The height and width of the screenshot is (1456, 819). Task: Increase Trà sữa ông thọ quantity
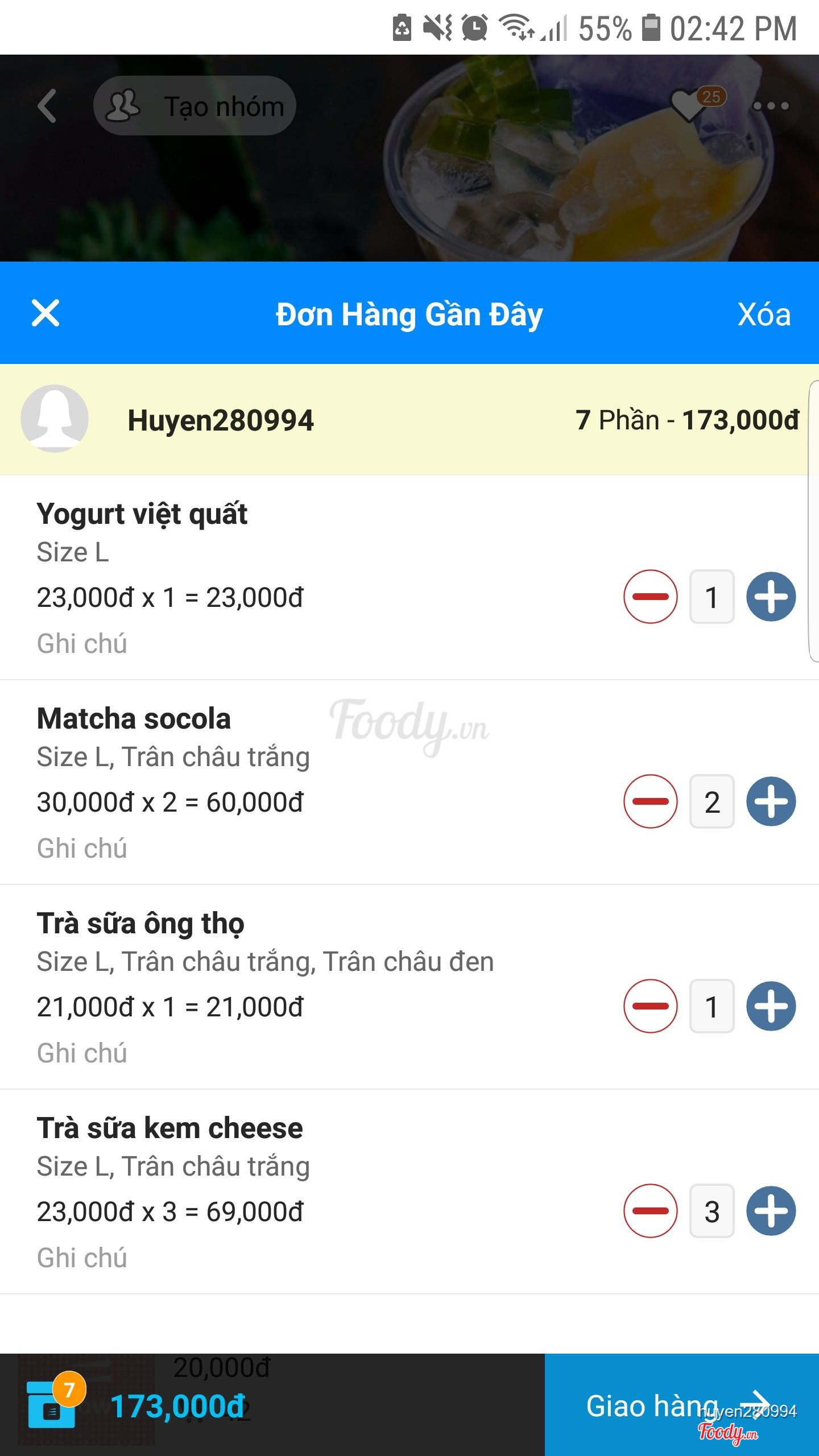pyautogui.click(x=771, y=1006)
